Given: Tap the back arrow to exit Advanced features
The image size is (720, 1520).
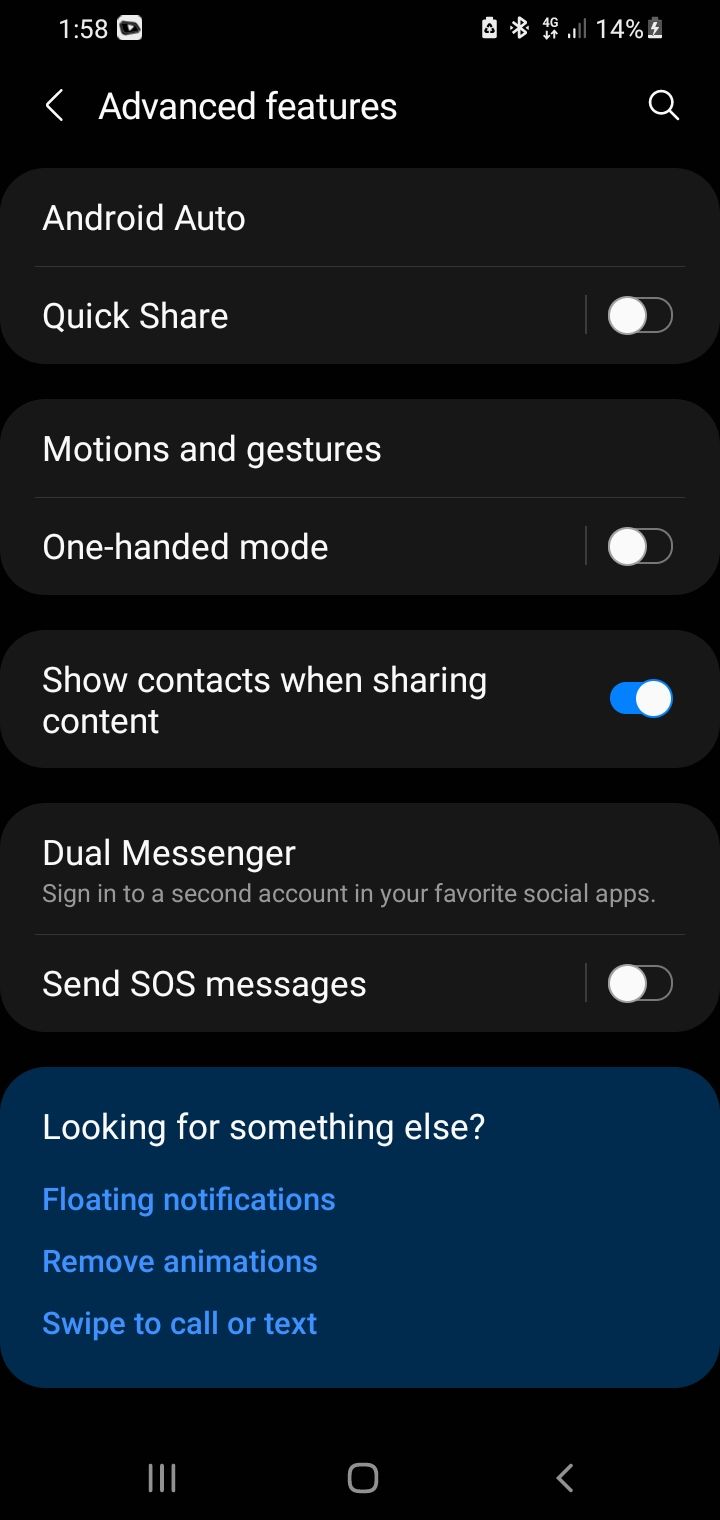Looking at the screenshot, I should pyautogui.click(x=53, y=105).
